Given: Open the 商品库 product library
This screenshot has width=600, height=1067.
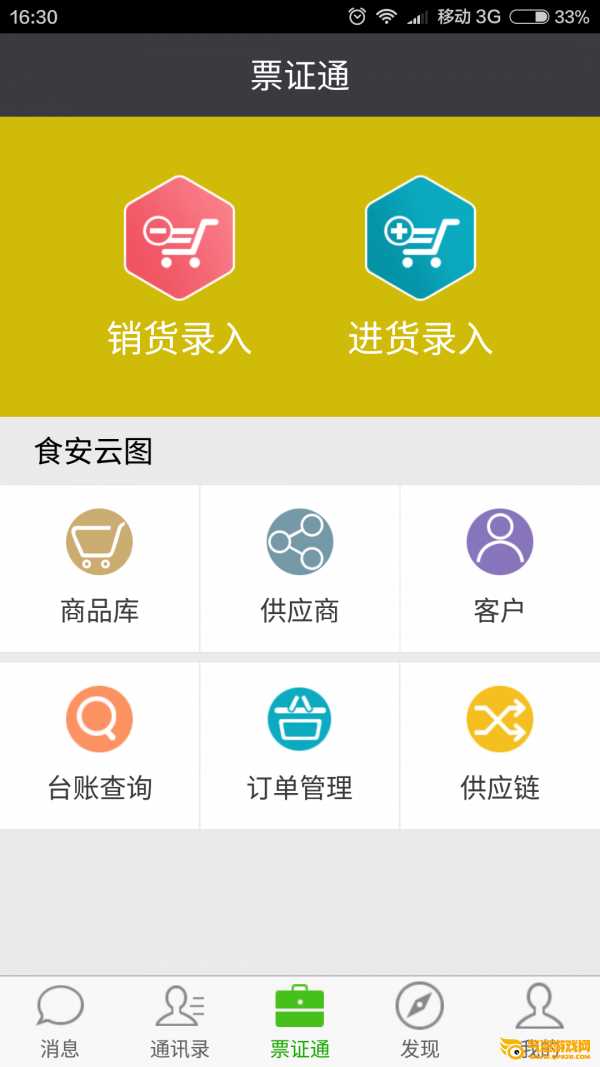Looking at the screenshot, I should 99,568.
